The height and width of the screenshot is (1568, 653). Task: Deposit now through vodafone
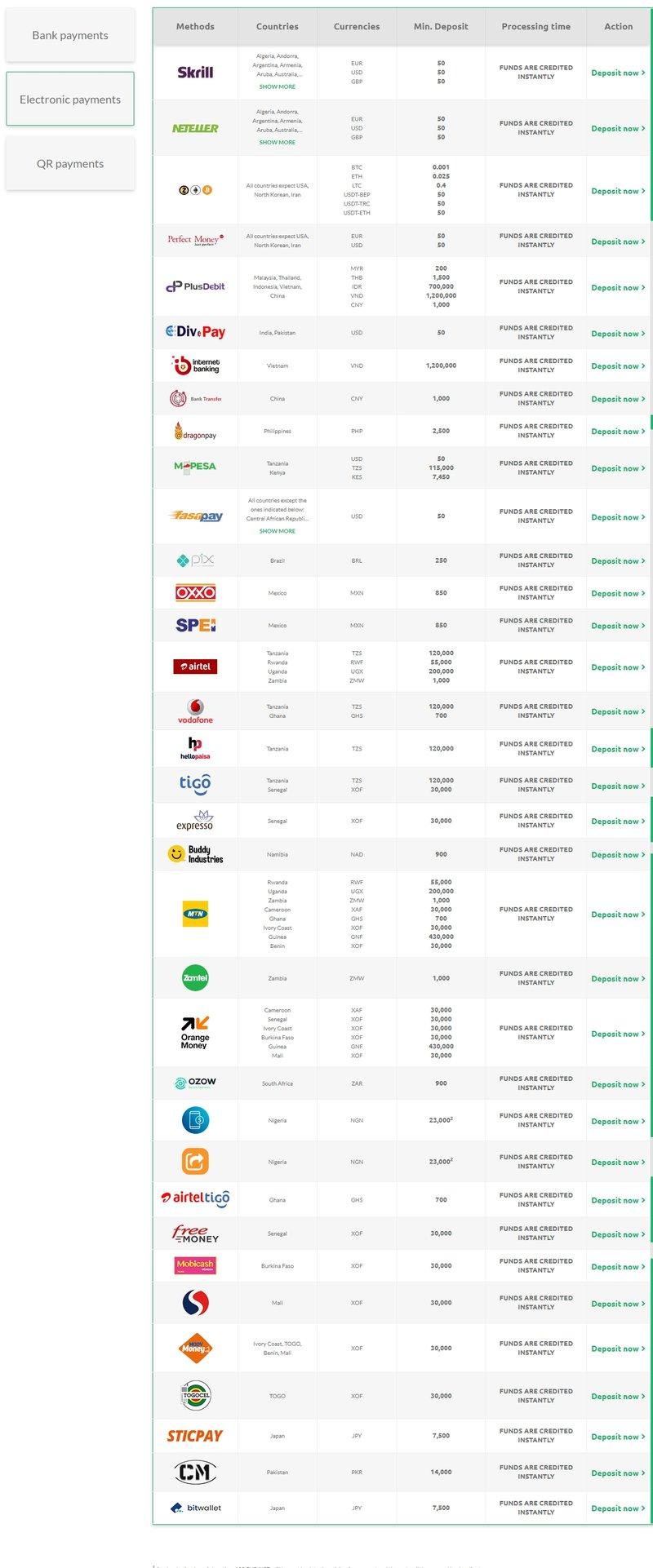[x=618, y=711]
